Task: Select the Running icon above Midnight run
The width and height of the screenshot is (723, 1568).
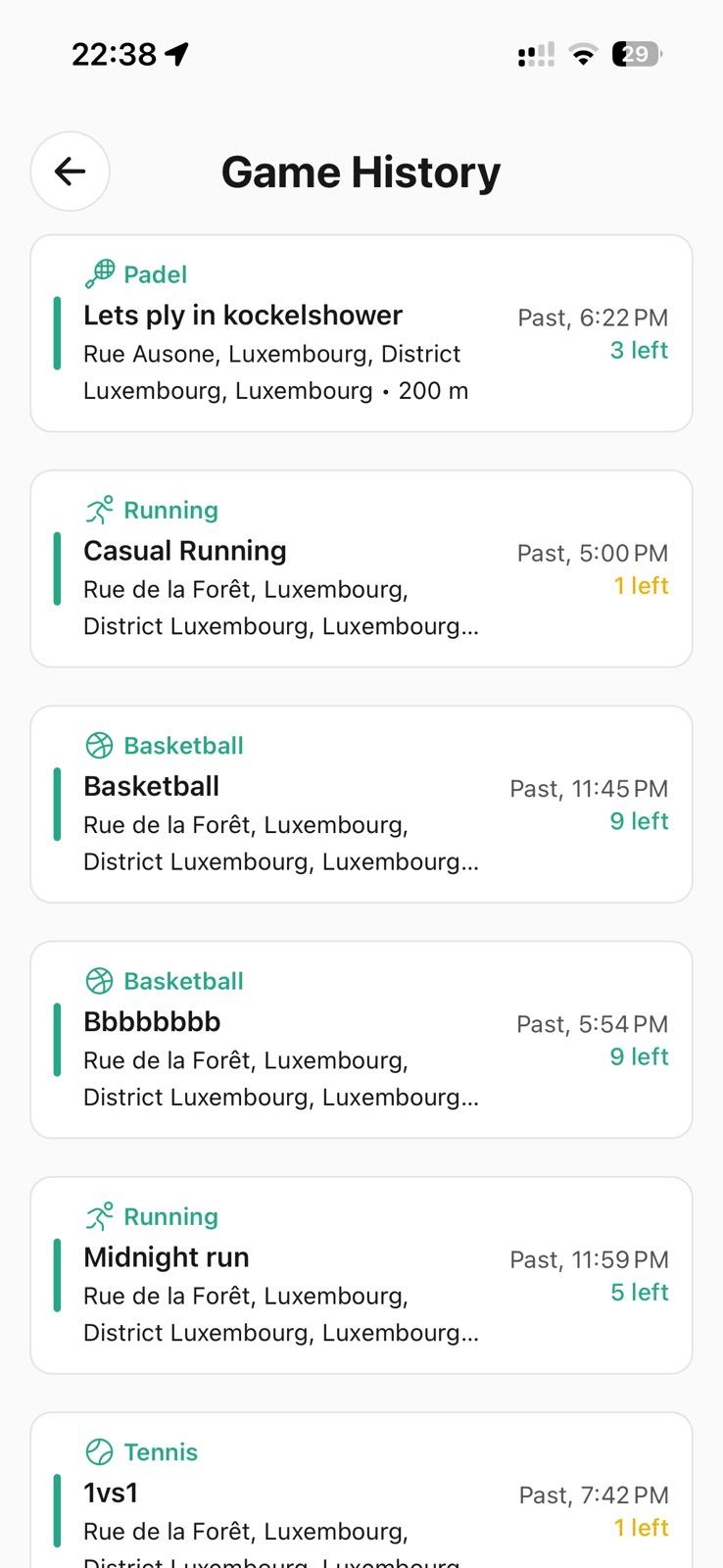Action: pos(98,1216)
